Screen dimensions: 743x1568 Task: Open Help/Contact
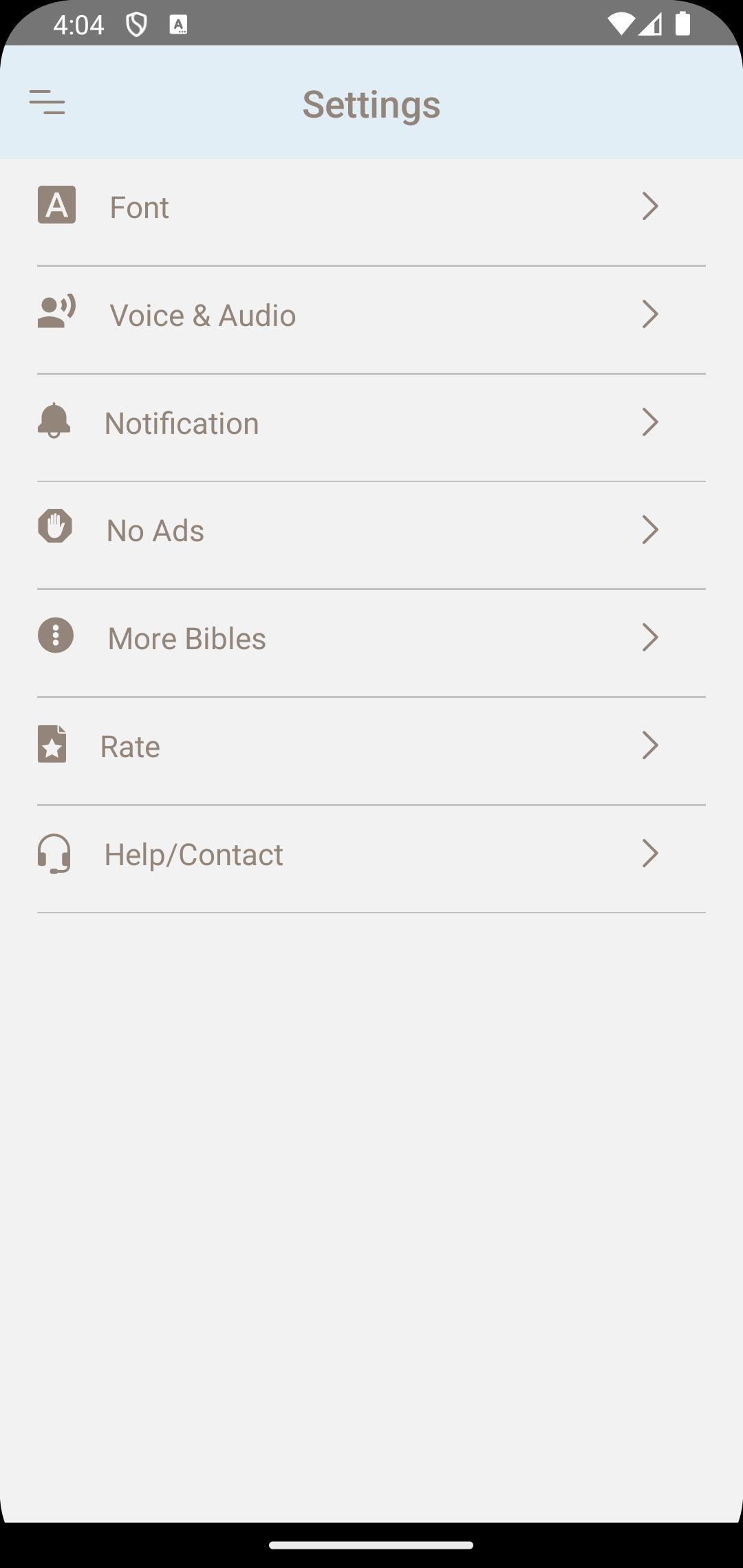point(371,854)
